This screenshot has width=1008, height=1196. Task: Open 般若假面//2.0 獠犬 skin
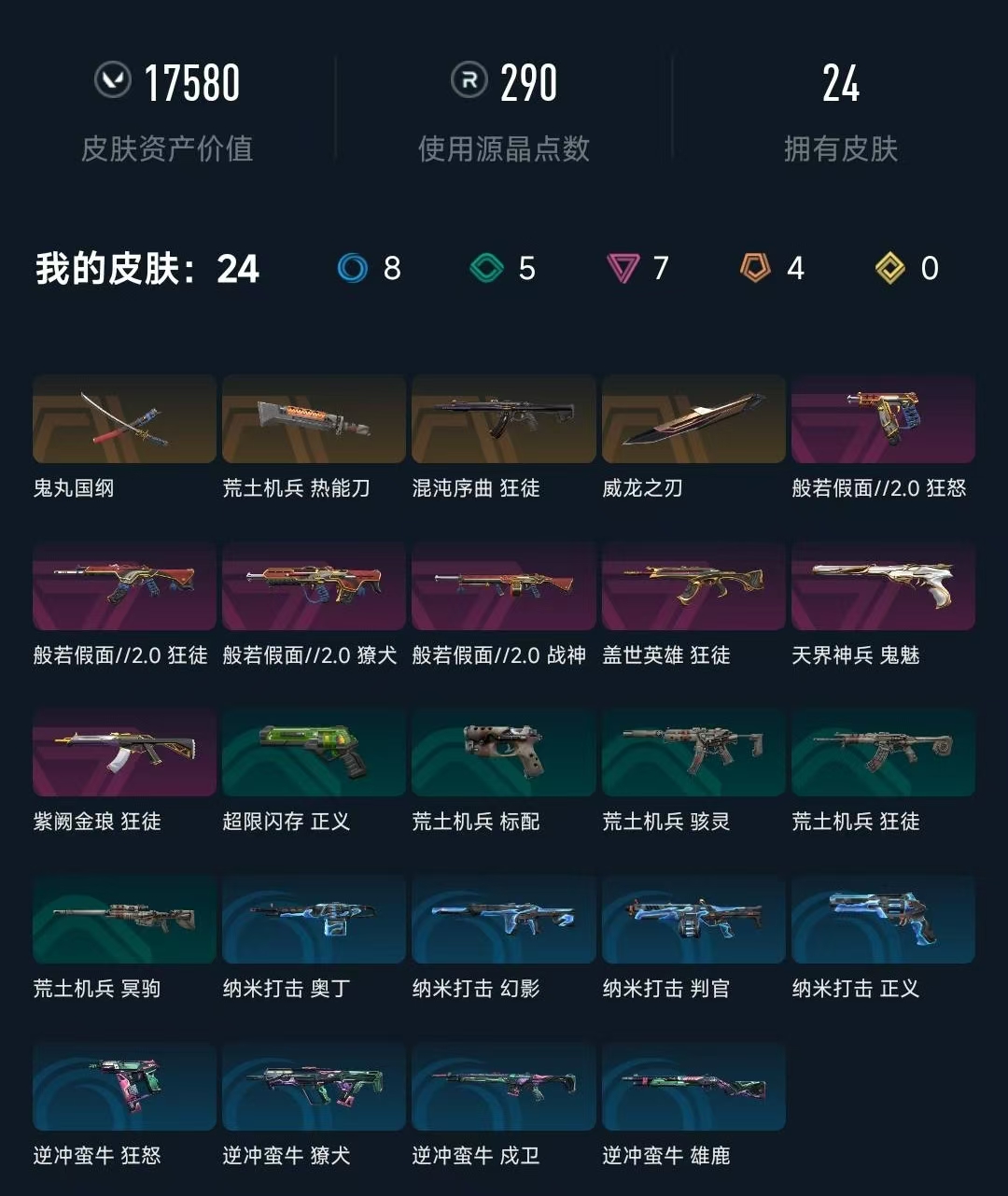(314, 586)
